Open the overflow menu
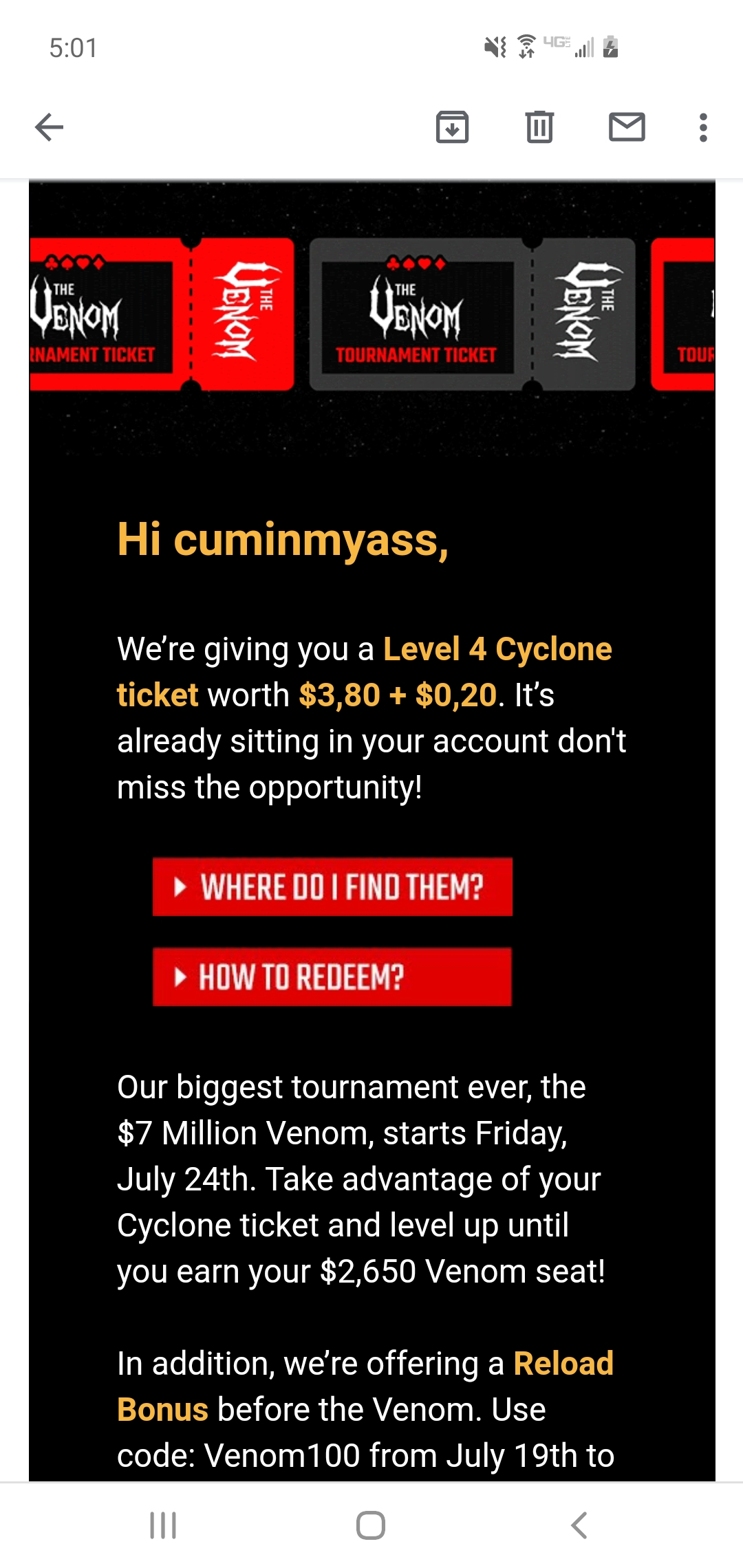The width and height of the screenshot is (743, 1568). tap(702, 127)
